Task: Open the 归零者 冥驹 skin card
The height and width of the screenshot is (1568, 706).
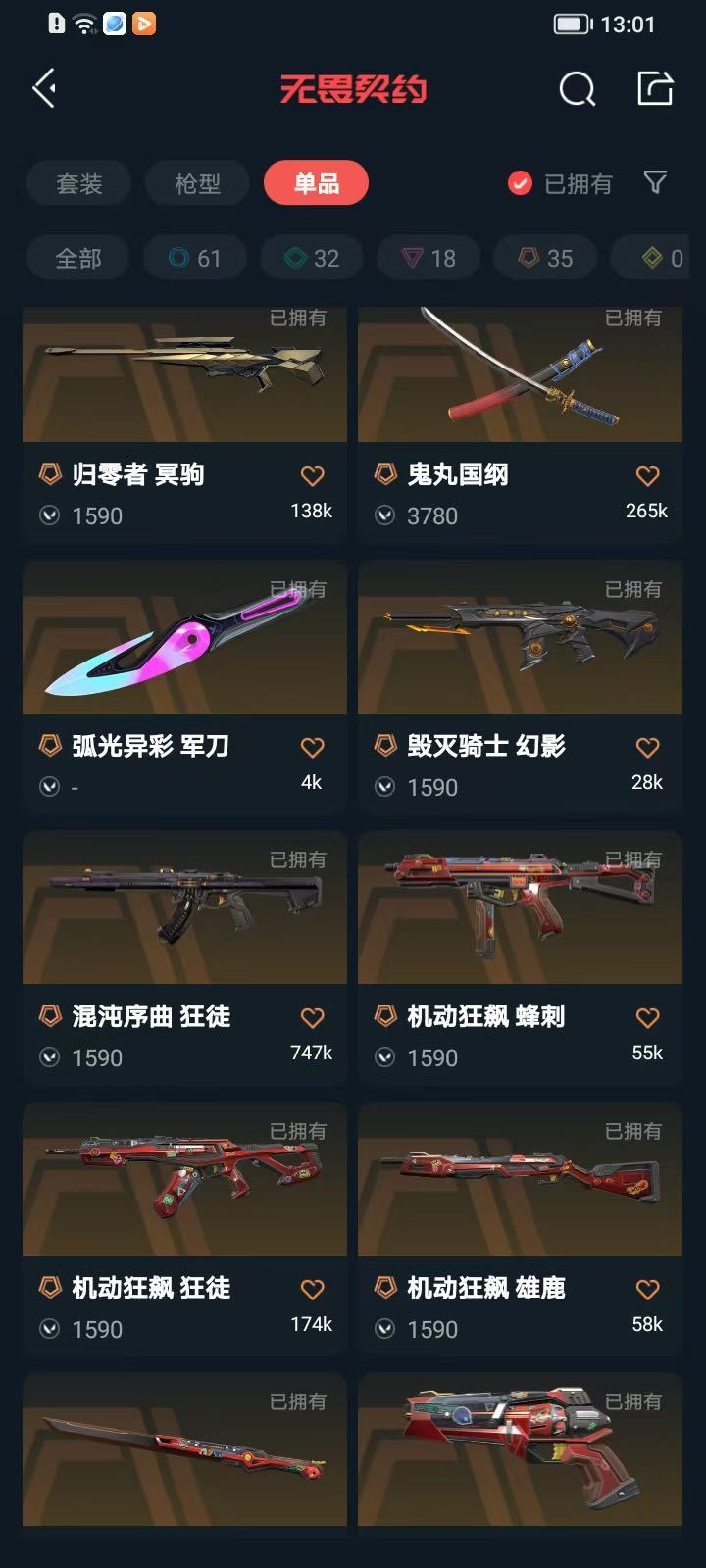Action: (x=184, y=423)
